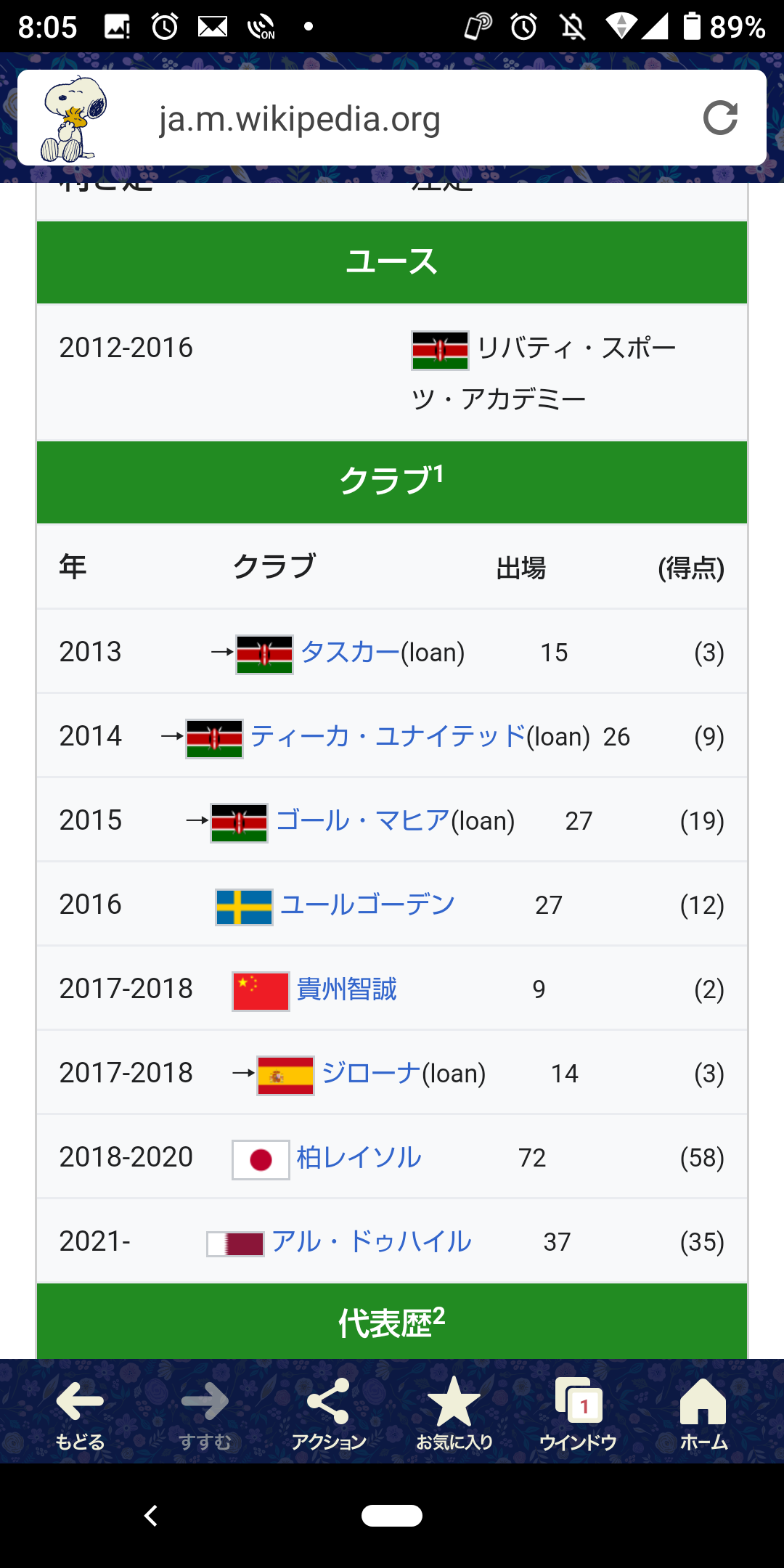View the 貴州智誠 club page
The height and width of the screenshot is (1568, 784).
[347, 989]
